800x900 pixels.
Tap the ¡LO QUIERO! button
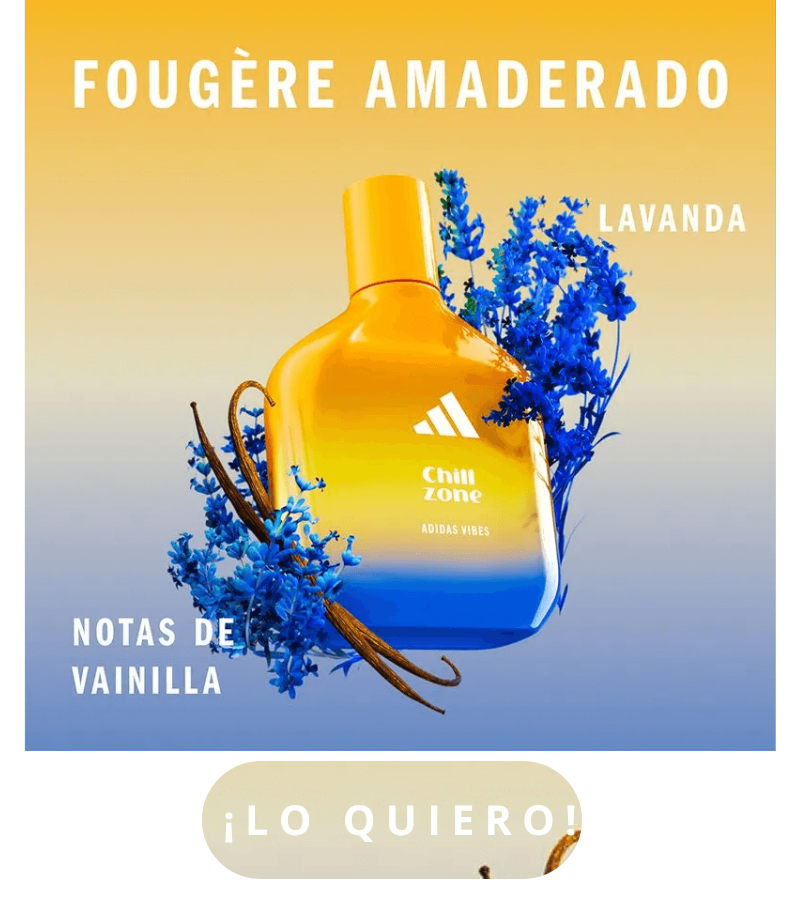[392, 819]
